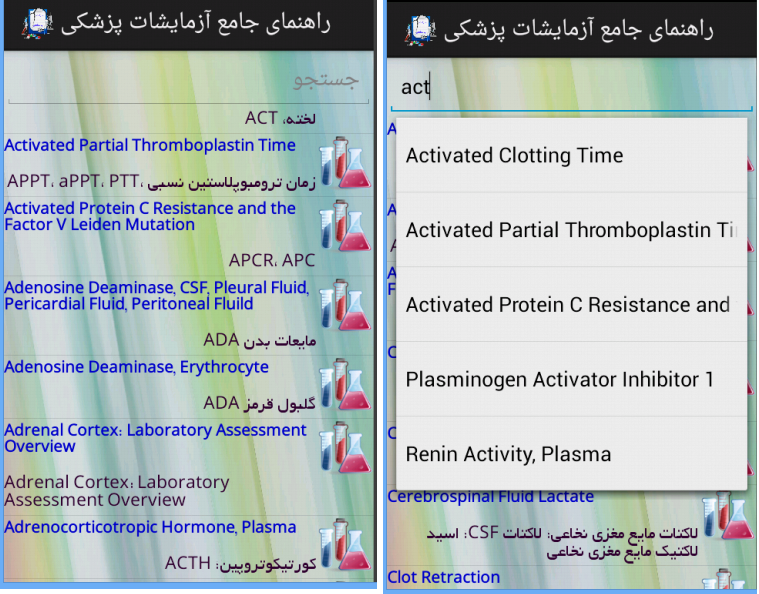This screenshot has height=594, width=759.
Task: Open Adenosine Deaminase, CSF, Pleural Fluid entry
Action: 188,316
